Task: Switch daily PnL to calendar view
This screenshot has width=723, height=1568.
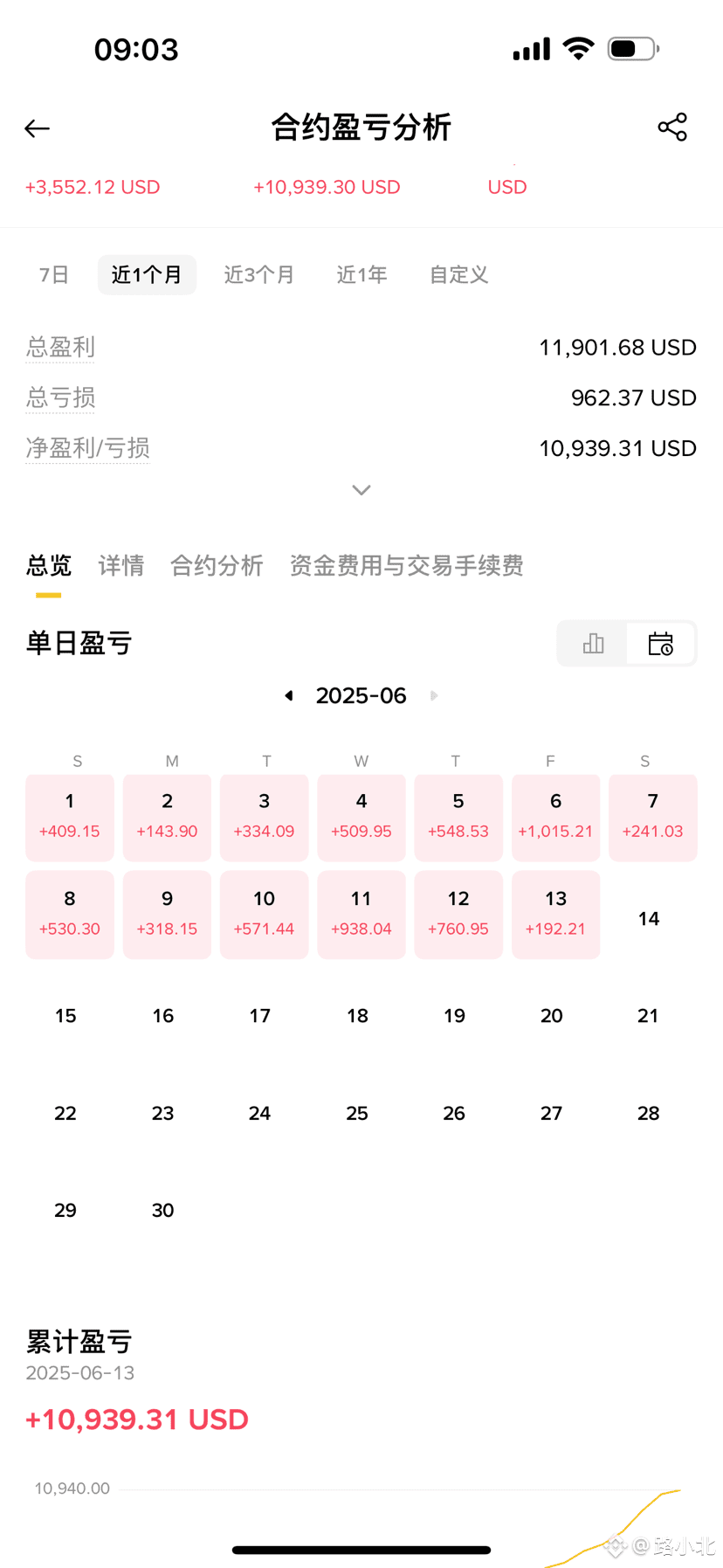Action: (x=661, y=644)
